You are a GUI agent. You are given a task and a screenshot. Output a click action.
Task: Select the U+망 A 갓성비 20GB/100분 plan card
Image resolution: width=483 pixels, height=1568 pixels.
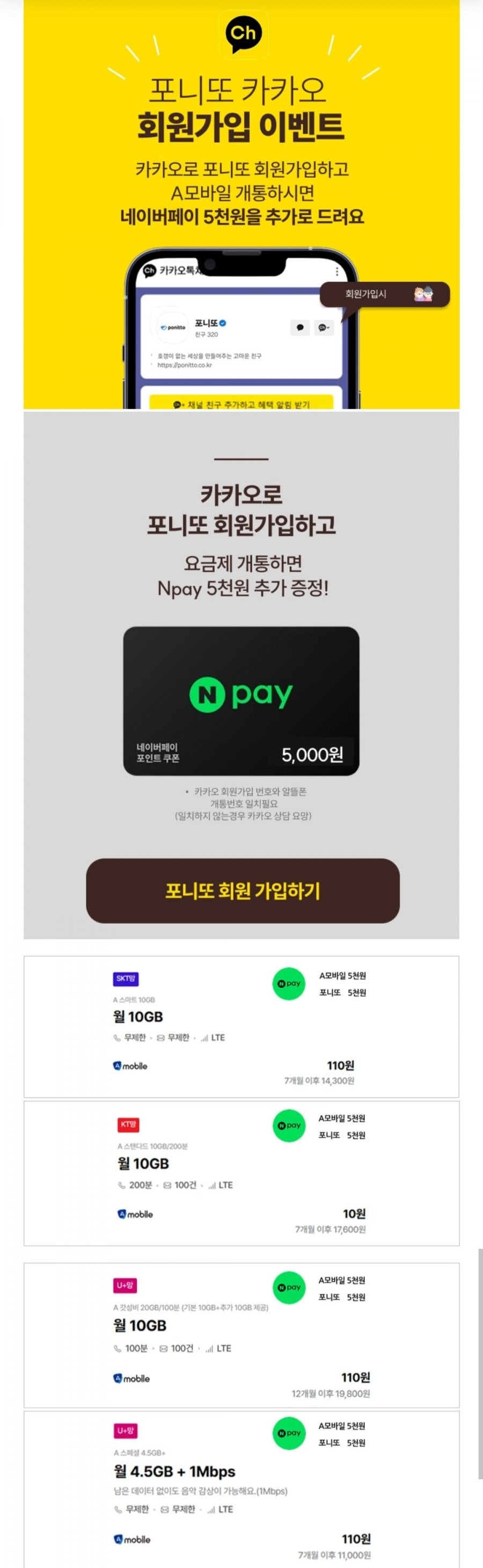tap(241, 1334)
